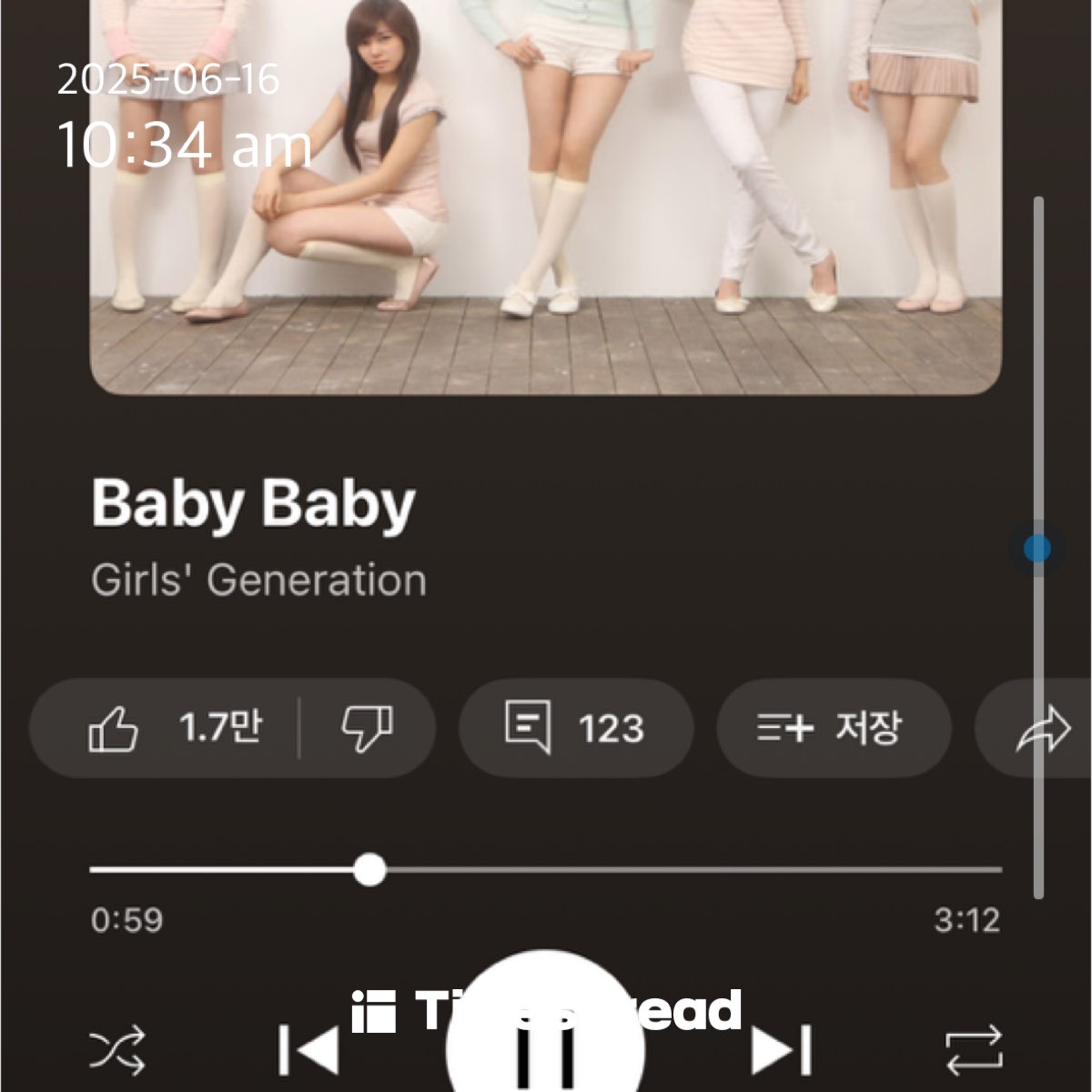Open the 123 comments
Image resolution: width=1092 pixels, height=1092 pixels.
pyautogui.click(x=575, y=728)
